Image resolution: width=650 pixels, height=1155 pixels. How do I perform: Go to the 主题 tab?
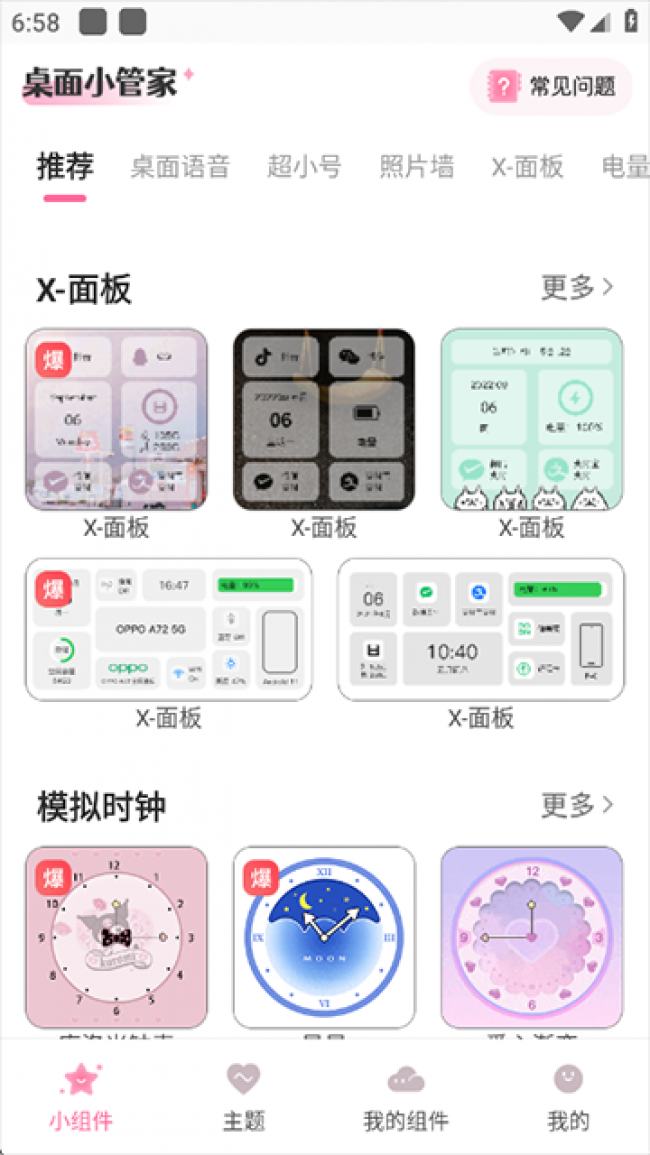pyautogui.click(x=243, y=1097)
